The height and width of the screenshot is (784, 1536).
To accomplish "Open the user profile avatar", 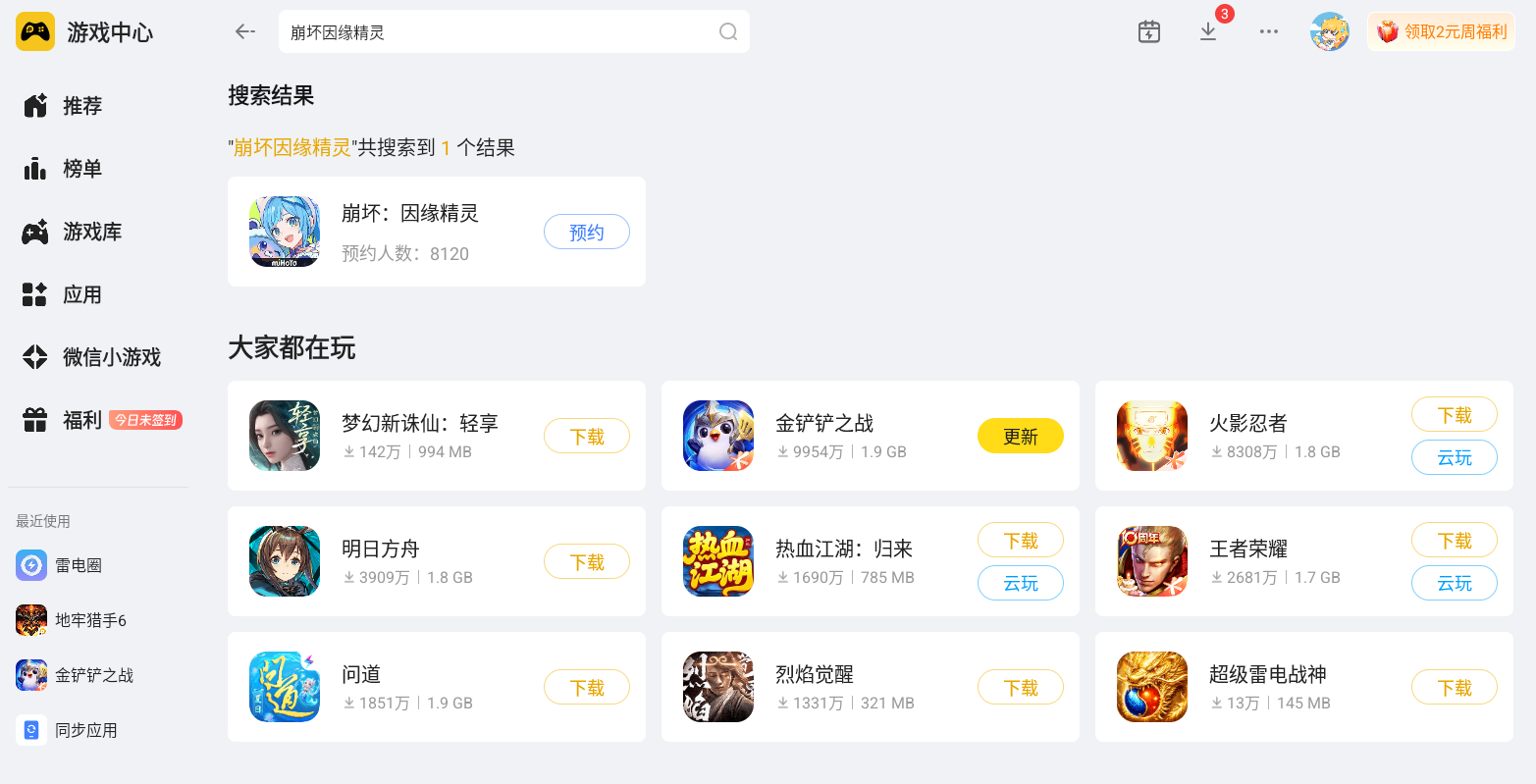I will 1330,31.
